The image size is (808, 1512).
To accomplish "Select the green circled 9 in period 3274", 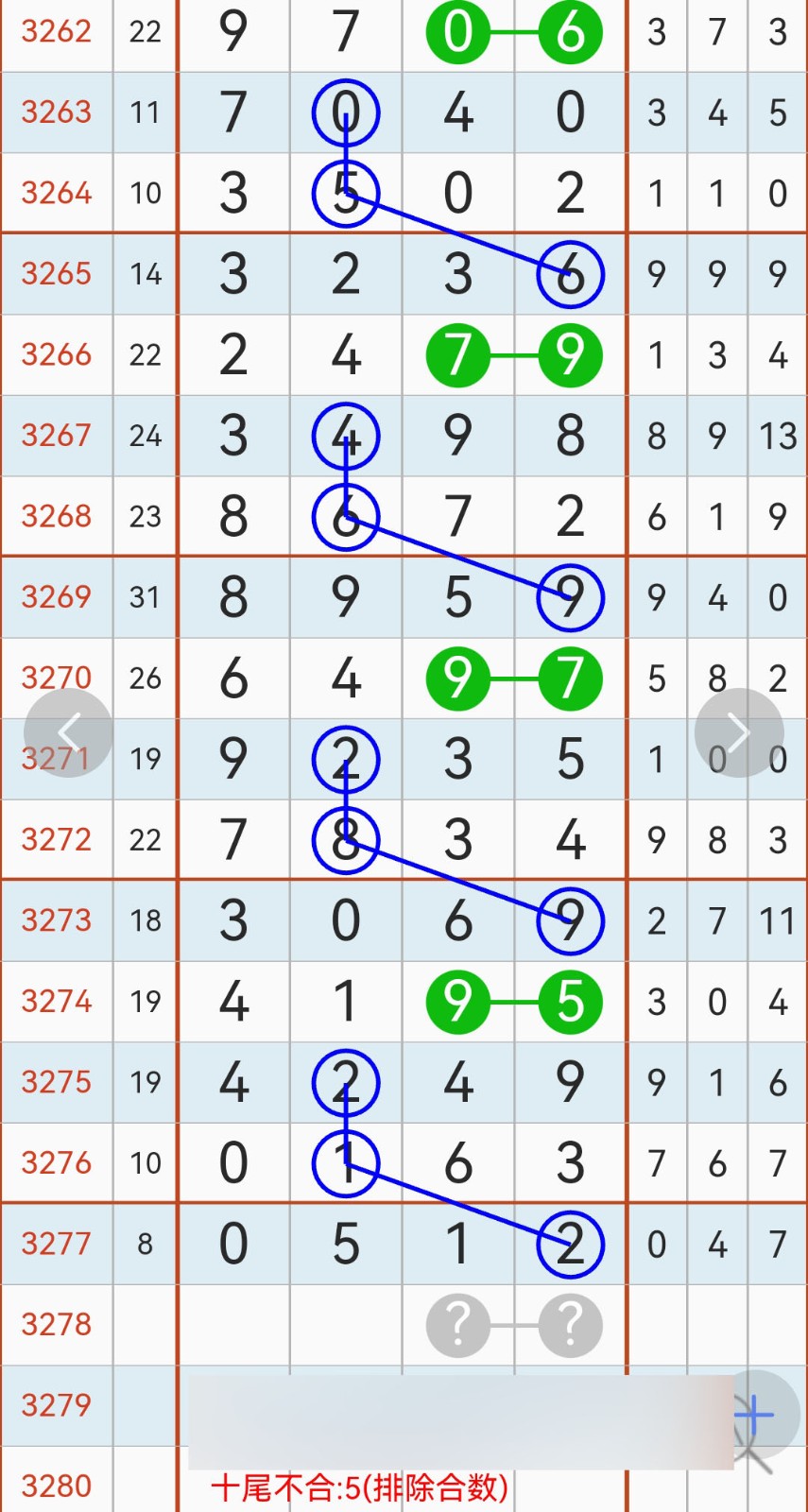I will (458, 1002).
